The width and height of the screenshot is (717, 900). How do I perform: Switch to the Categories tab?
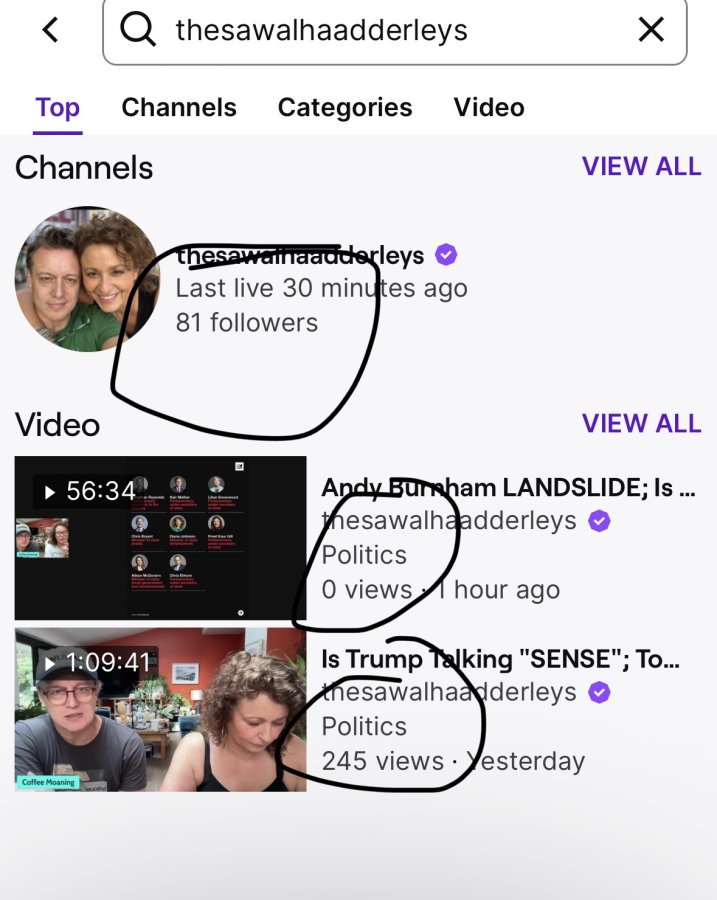tap(345, 107)
